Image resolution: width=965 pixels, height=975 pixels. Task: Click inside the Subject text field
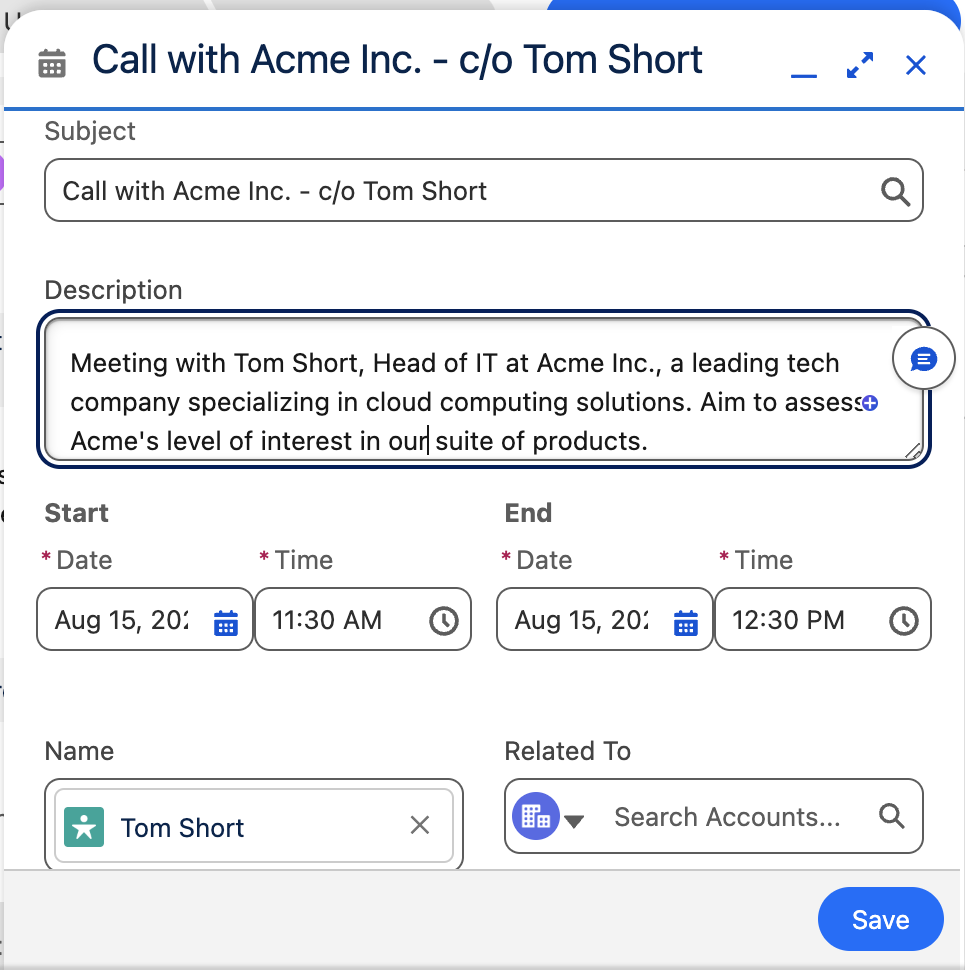pos(400,190)
